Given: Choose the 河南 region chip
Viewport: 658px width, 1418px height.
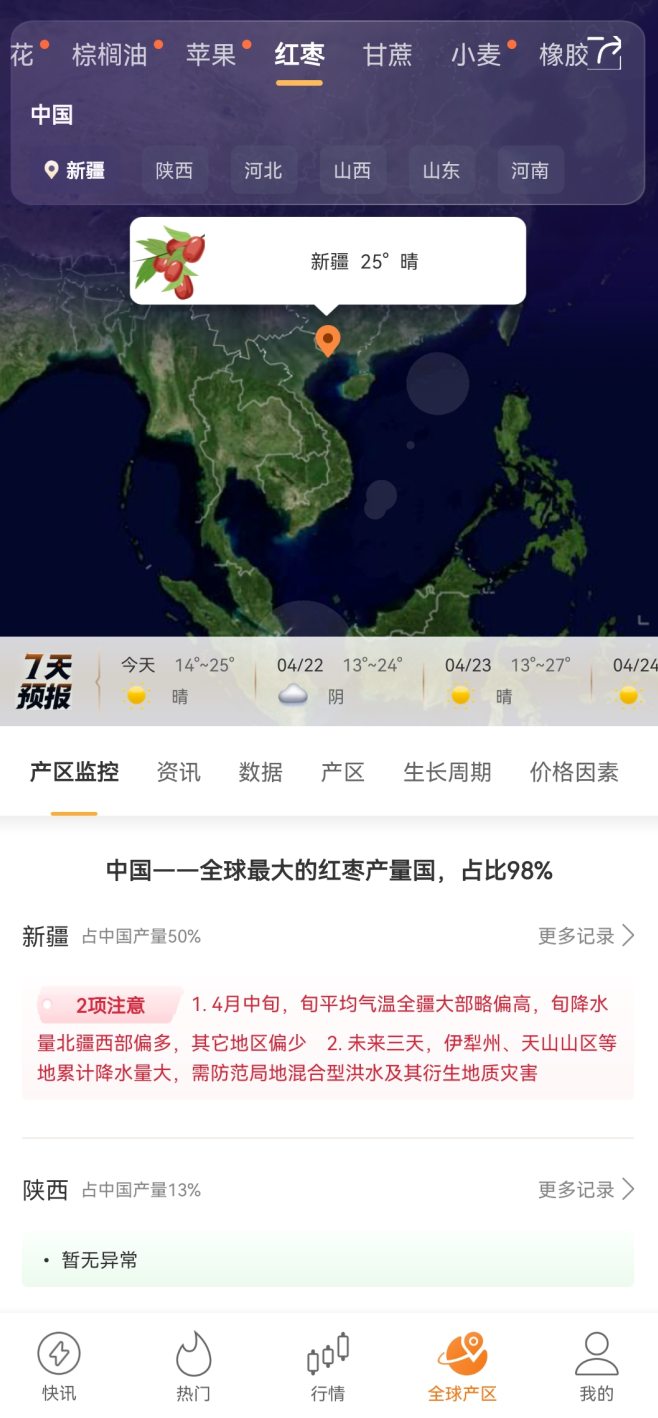Looking at the screenshot, I should (x=530, y=170).
